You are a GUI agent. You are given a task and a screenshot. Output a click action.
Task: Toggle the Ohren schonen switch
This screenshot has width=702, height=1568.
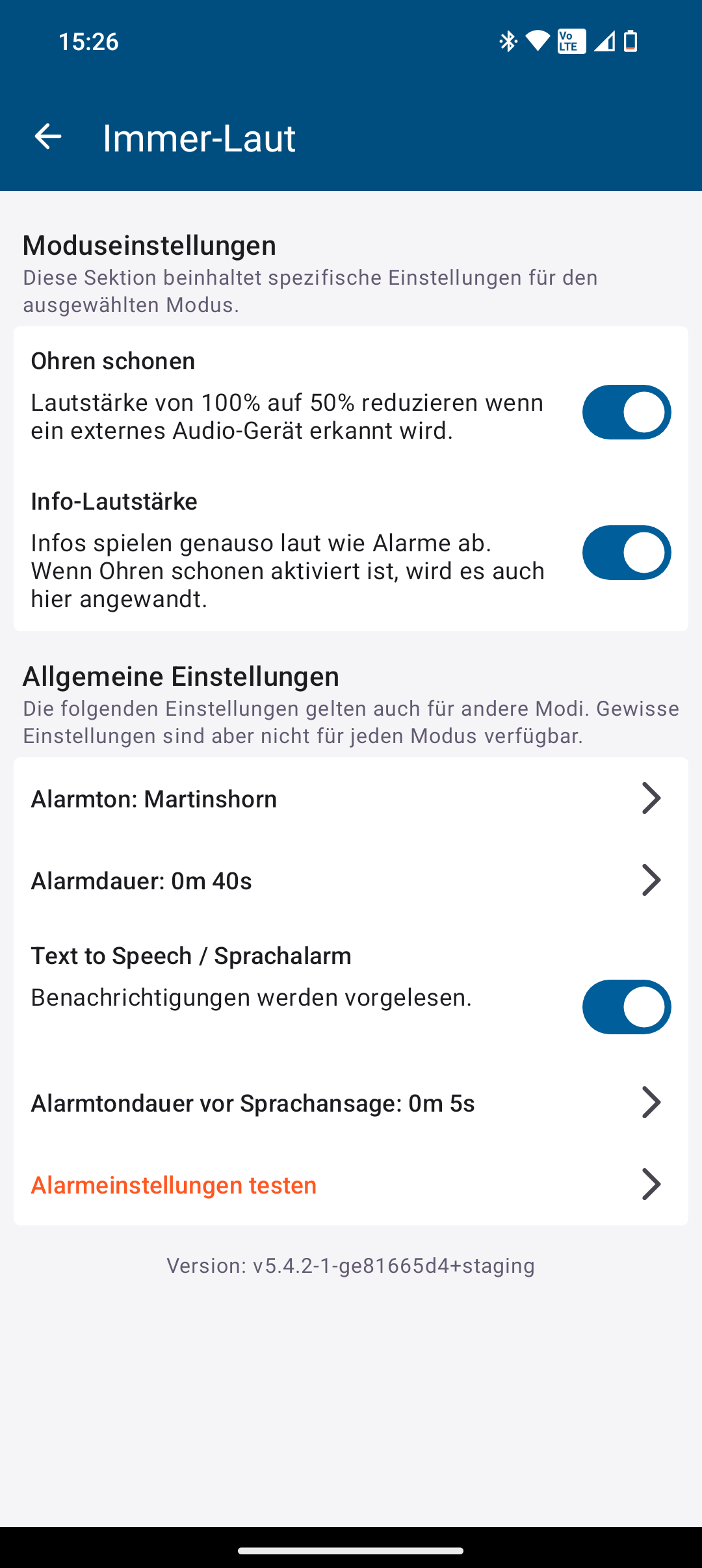[626, 412]
